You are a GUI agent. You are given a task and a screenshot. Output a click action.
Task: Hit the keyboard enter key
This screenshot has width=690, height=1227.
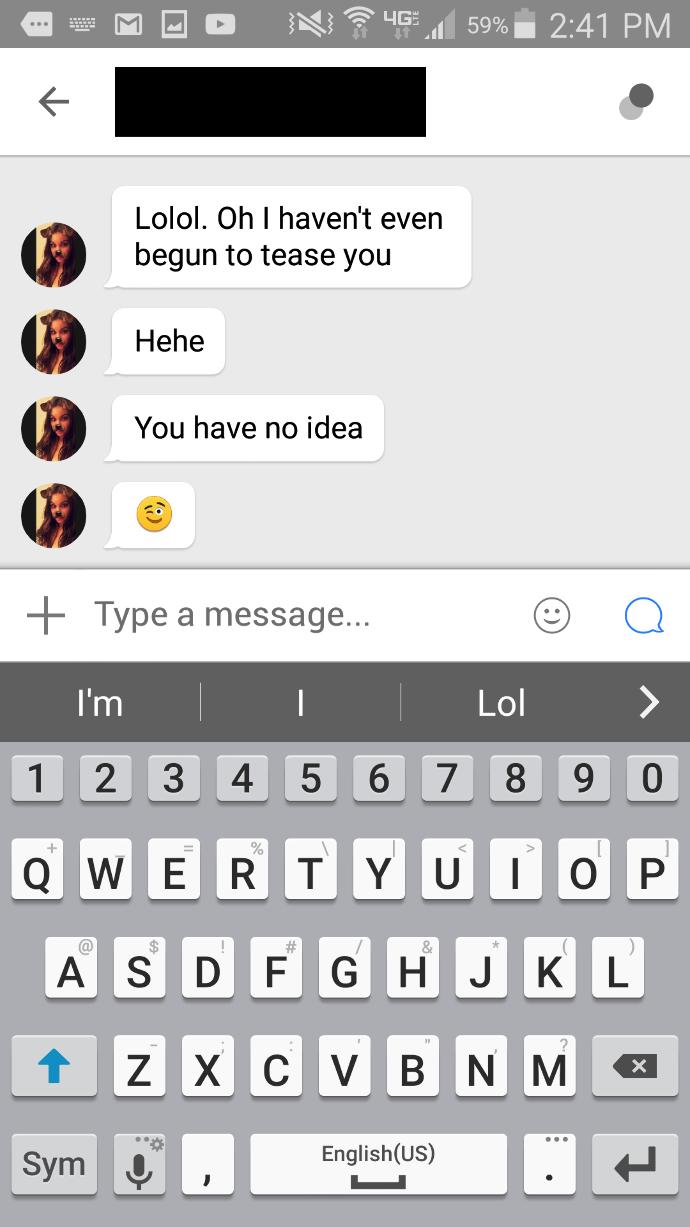[x=635, y=1164]
